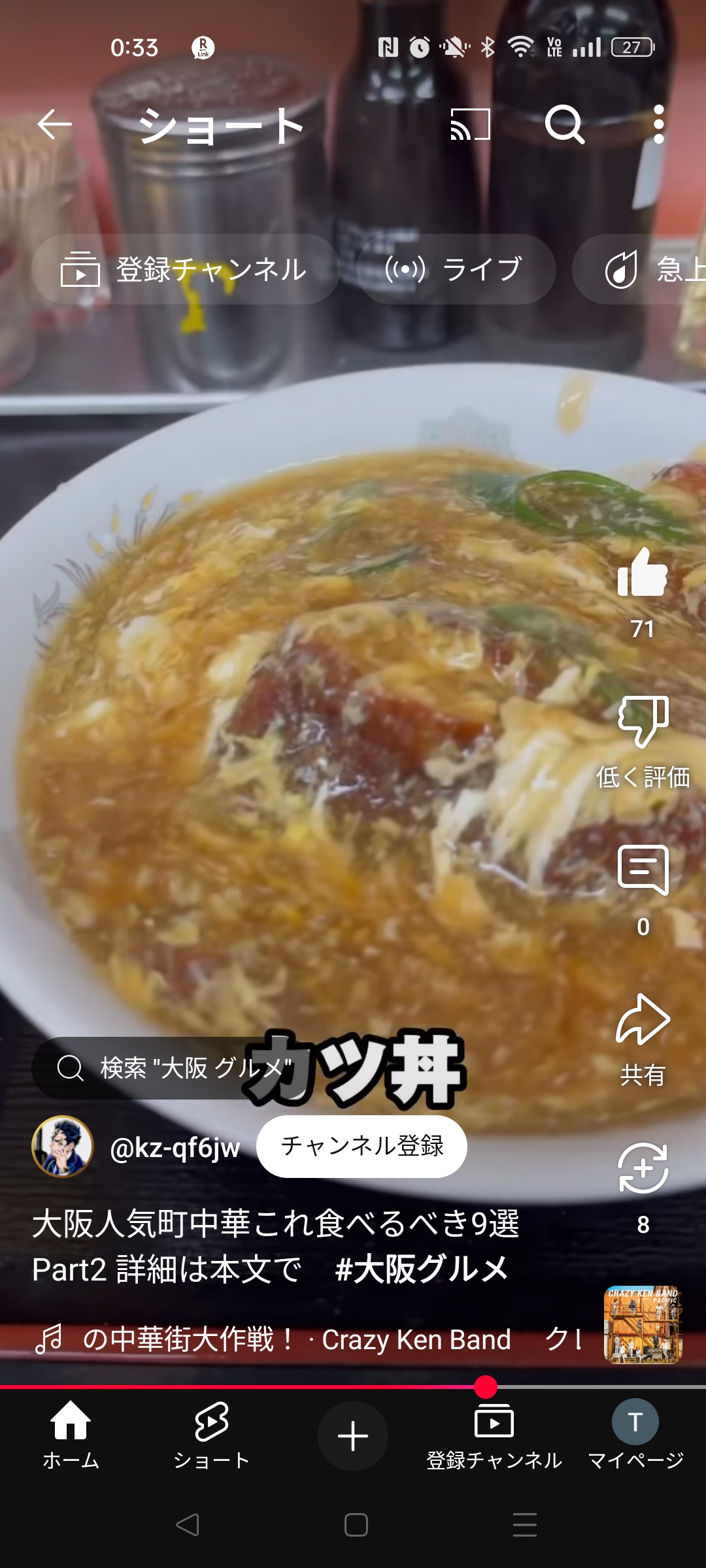706x1568 pixels.
Task: Open the remix button
Action: pos(643,1169)
